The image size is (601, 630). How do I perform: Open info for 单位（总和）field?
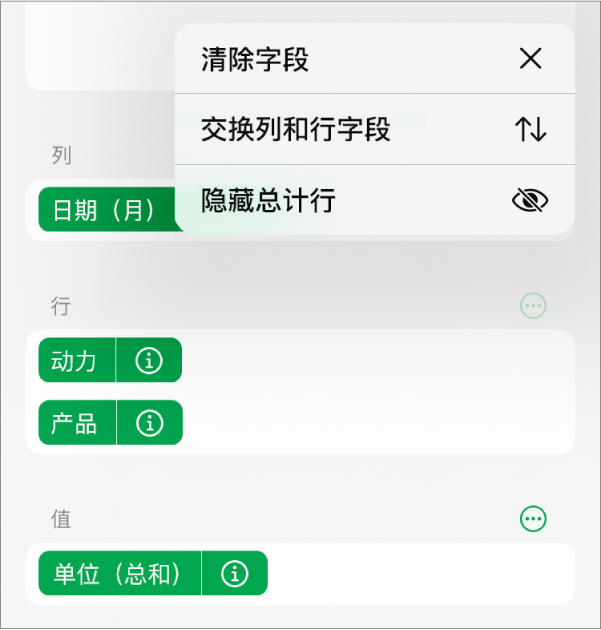(235, 573)
